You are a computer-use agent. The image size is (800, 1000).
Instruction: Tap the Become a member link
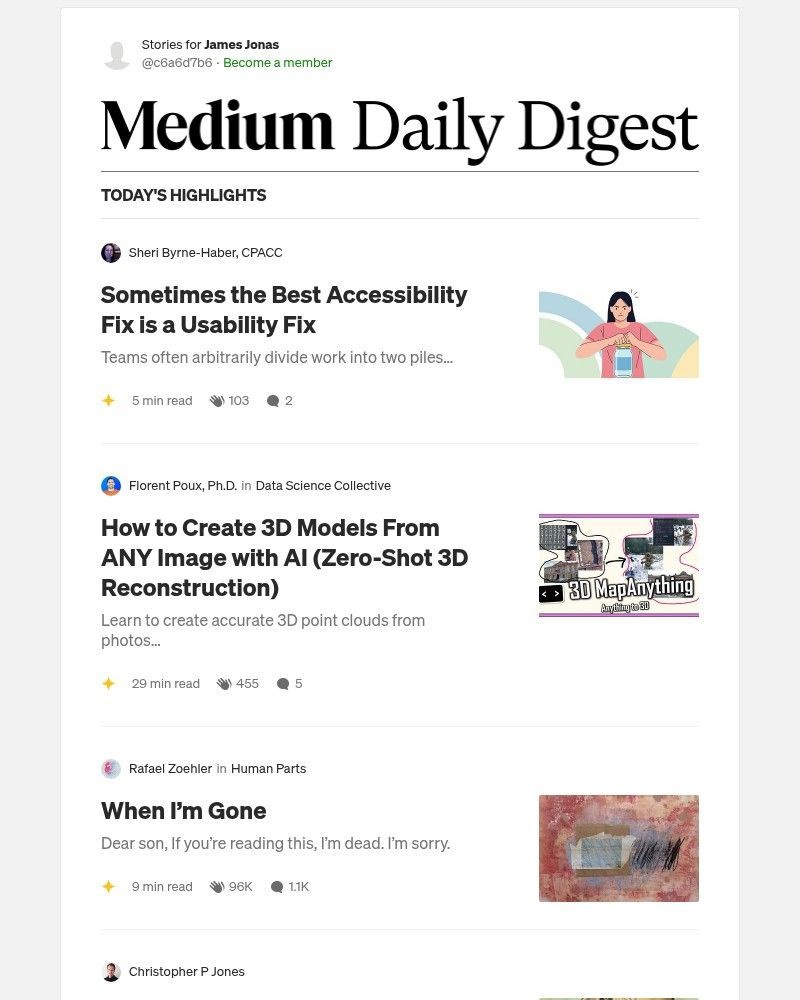point(277,62)
